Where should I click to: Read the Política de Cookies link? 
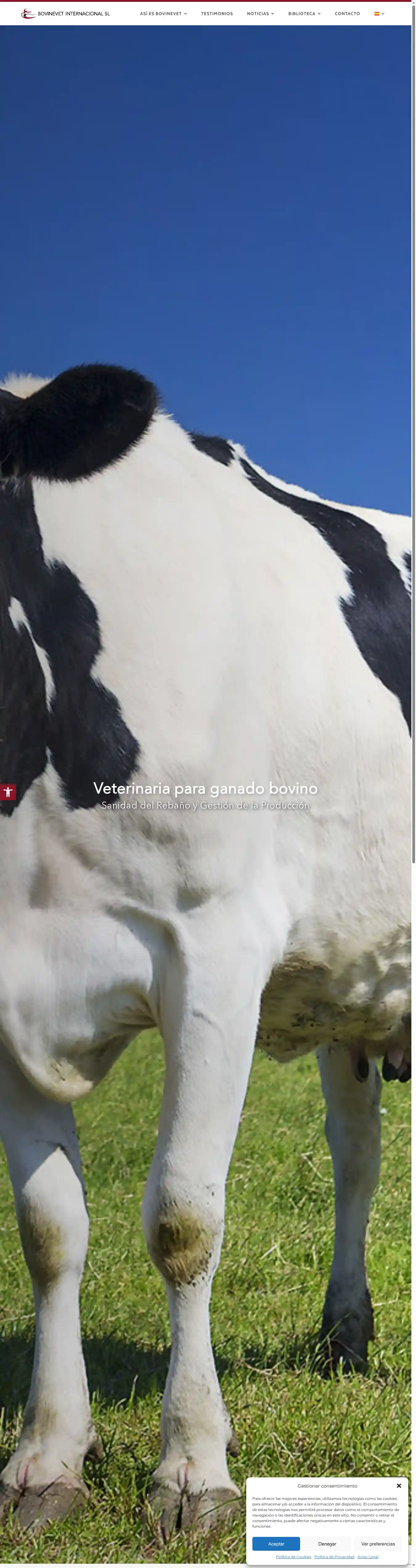[293, 1556]
